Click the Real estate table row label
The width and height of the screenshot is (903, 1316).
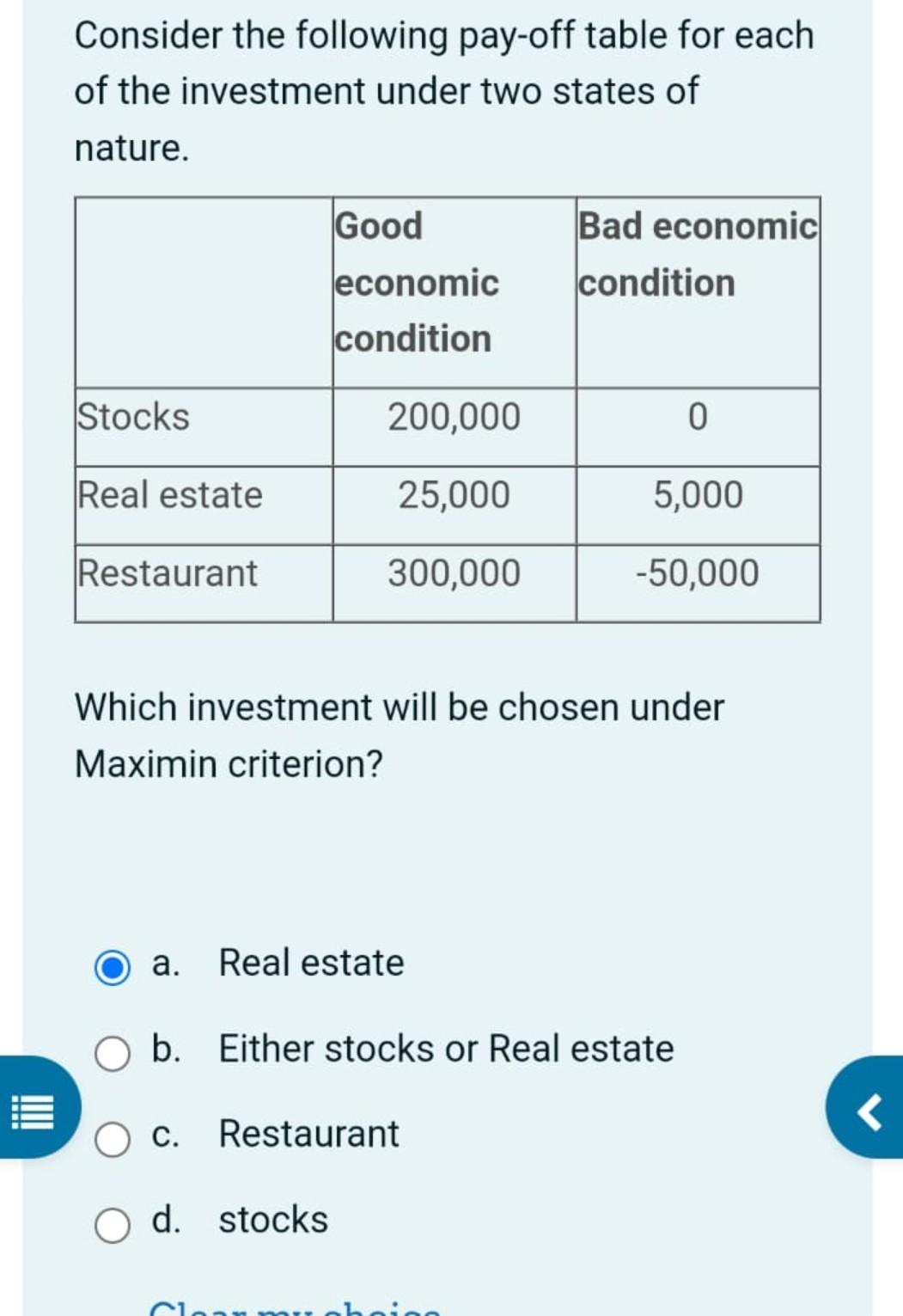point(168,496)
